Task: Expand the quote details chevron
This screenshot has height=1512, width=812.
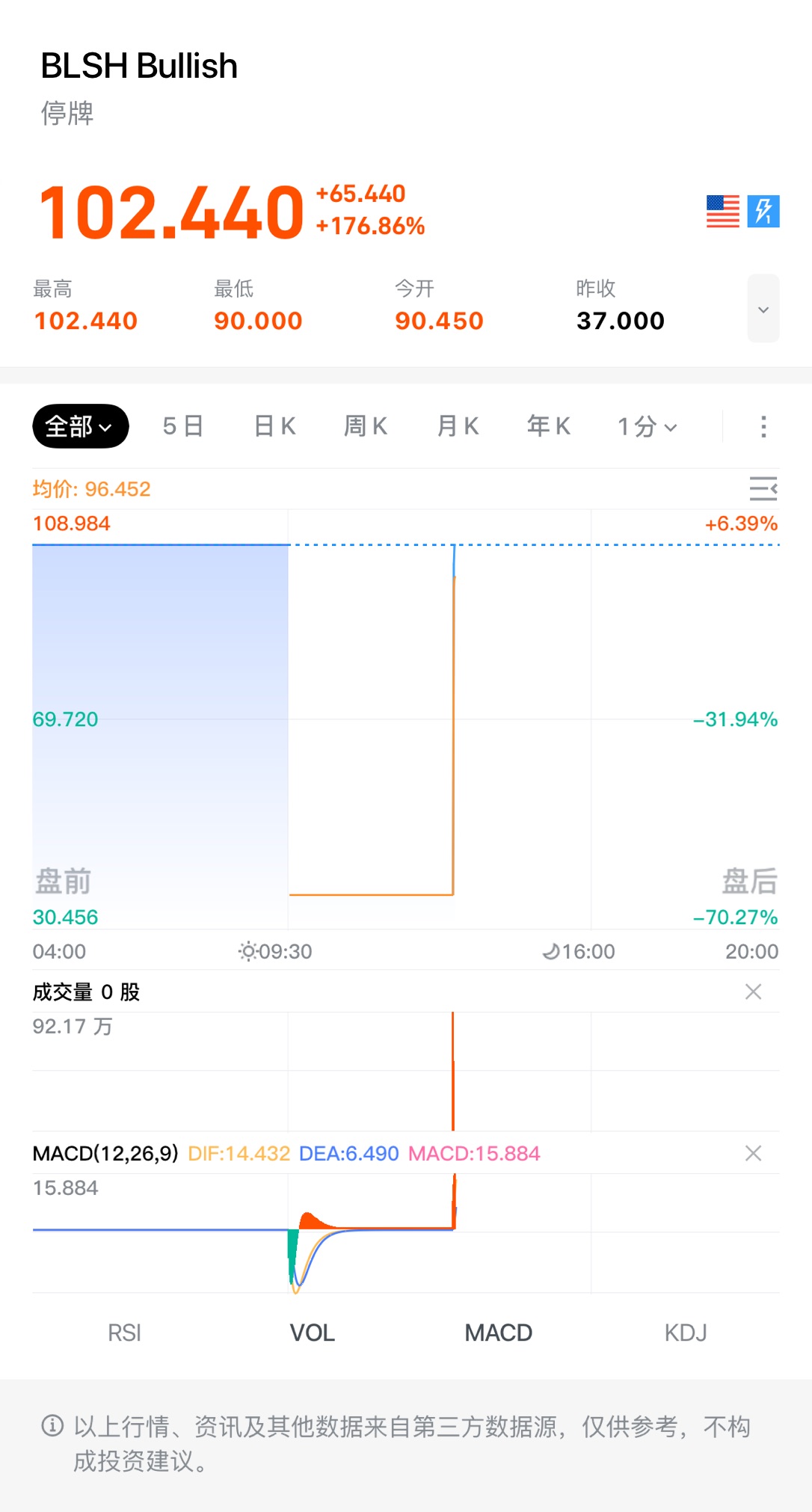Action: coord(763,309)
